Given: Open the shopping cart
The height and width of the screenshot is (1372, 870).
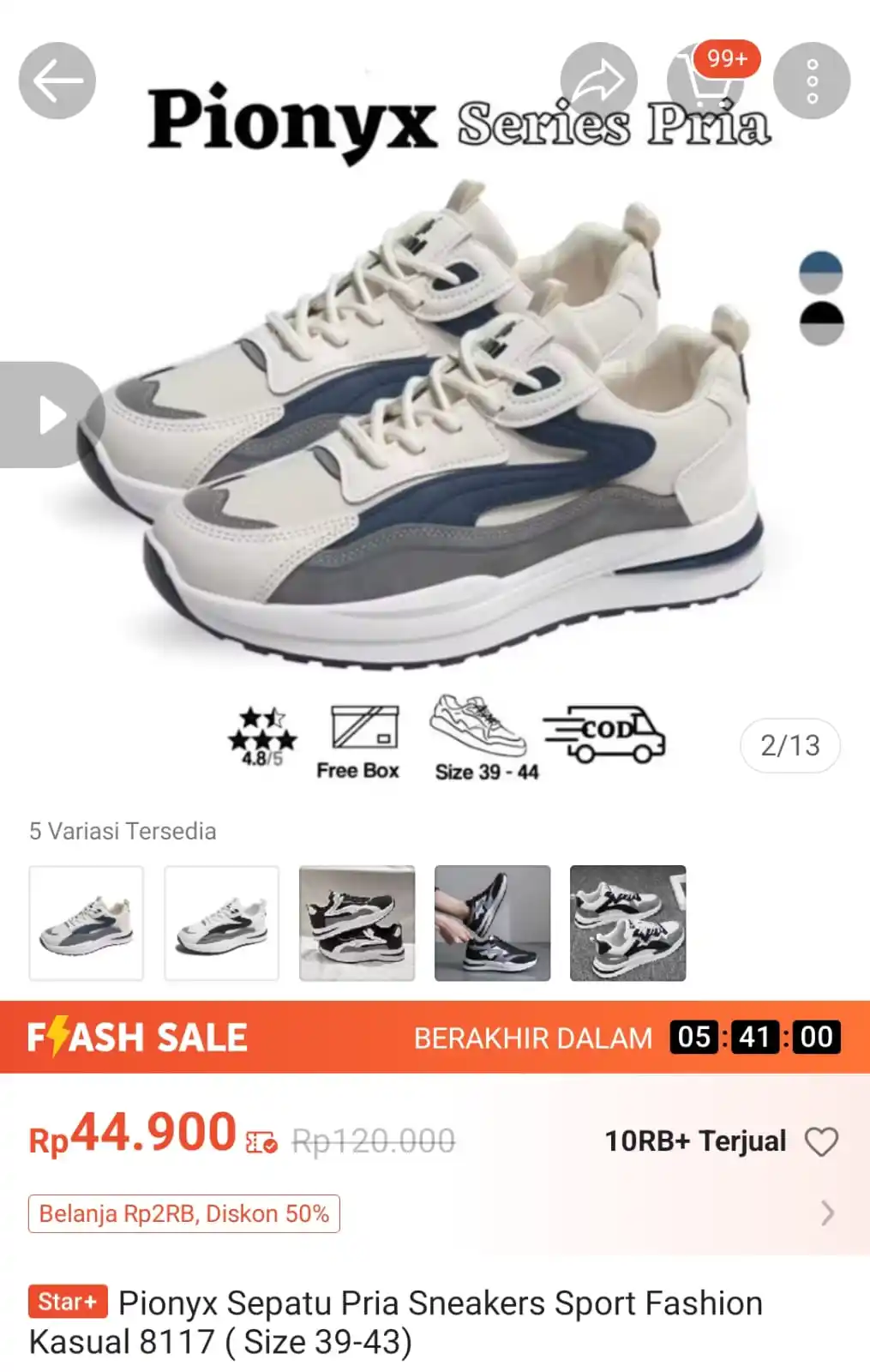Looking at the screenshot, I should coord(705,81).
